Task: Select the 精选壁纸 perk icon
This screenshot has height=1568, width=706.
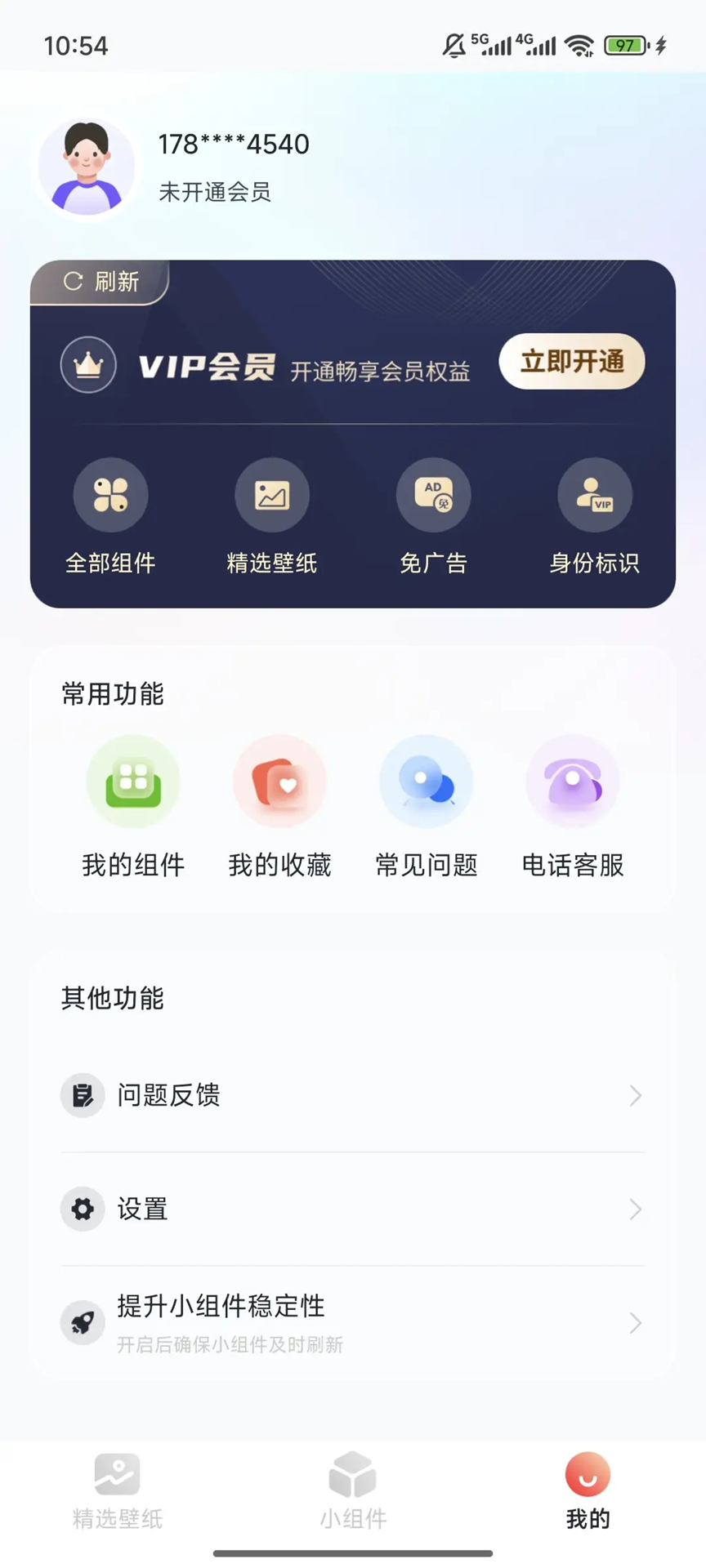Action: pyautogui.click(x=272, y=494)
